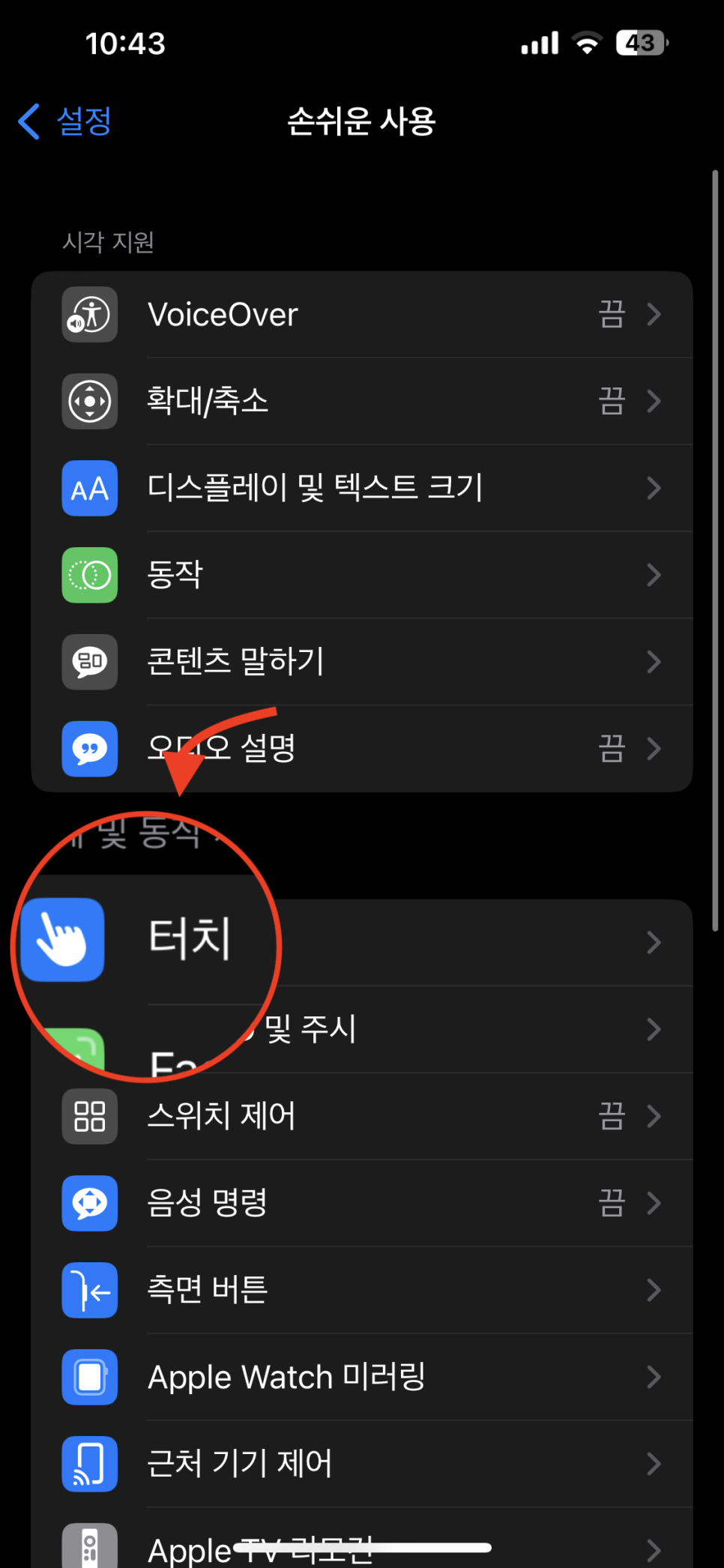The height and width of the screenshot is (1568, 724).
Task: Go back to 설정
Action: [x=66, y=121]
